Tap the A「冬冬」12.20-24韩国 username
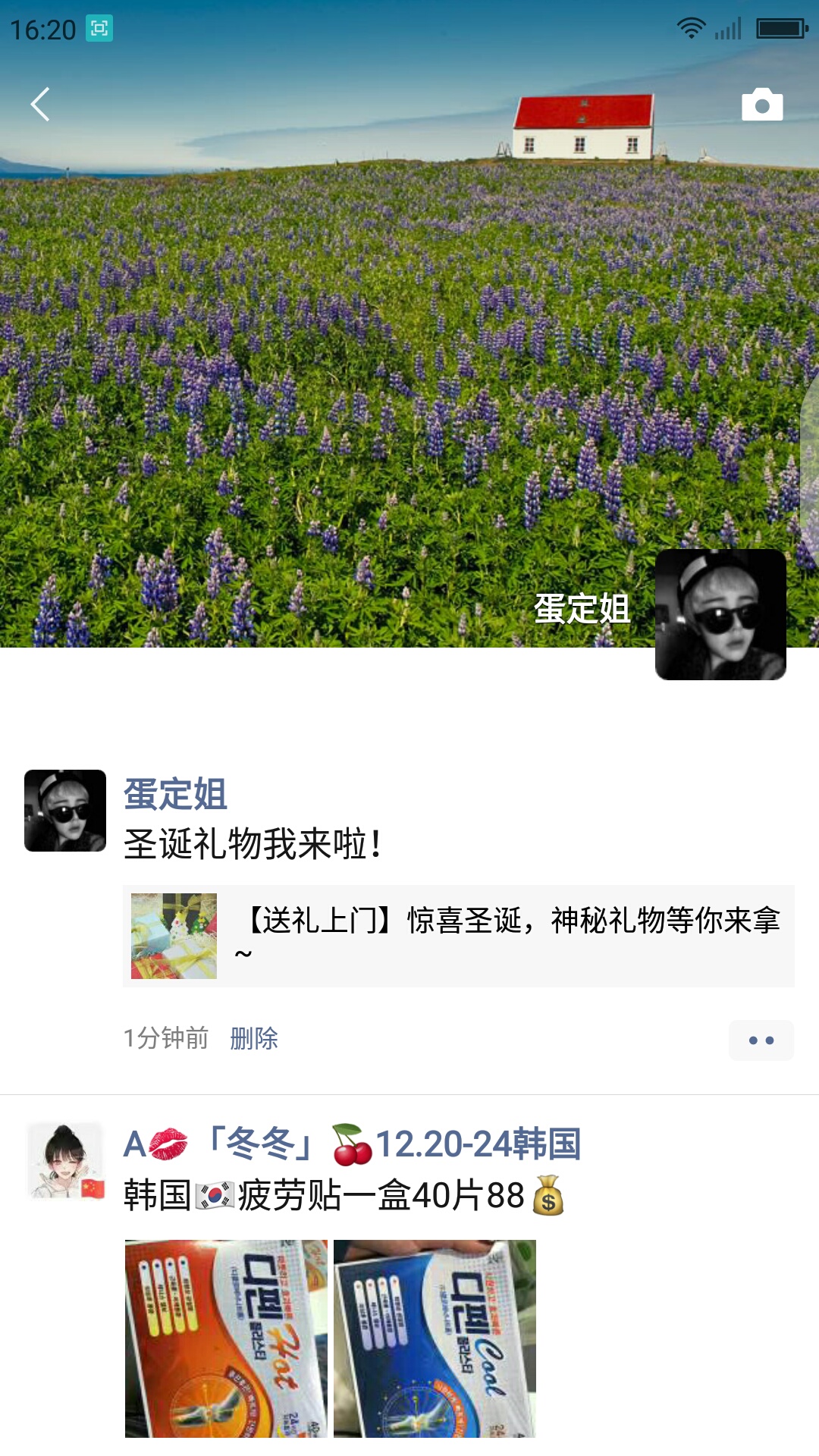Viewport: 819px width, 1456px height. click(352, 1144)
